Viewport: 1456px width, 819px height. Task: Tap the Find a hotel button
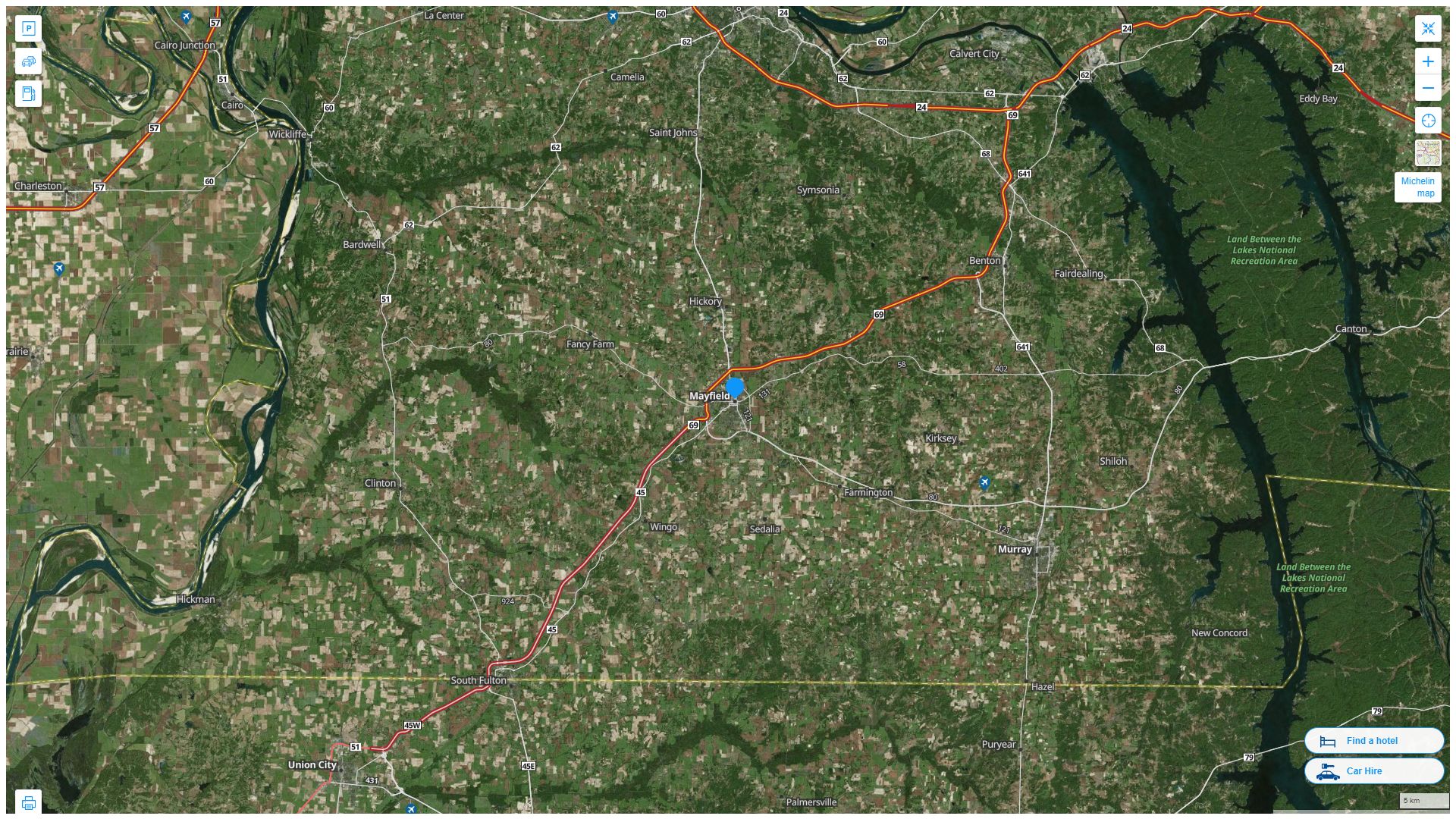[1373, 741]
